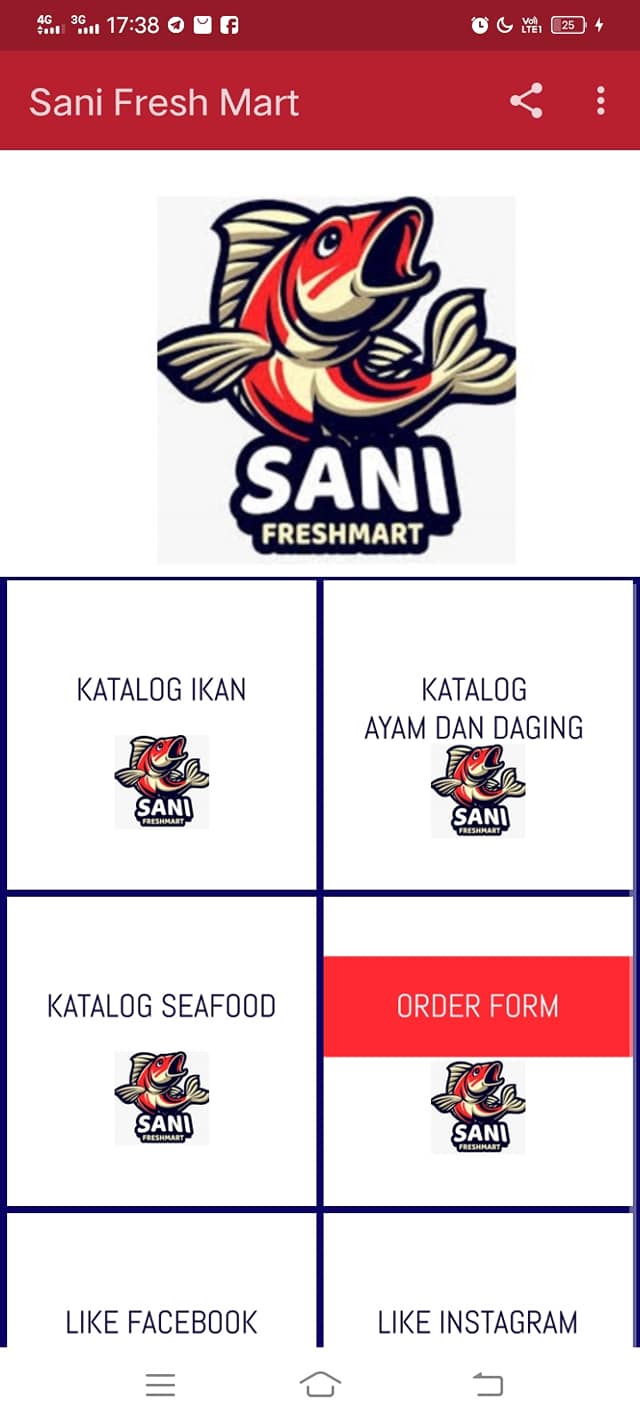View the Katalog Seafood tile
The image size is (640, 1422).
pyautogui.click(x=161, y=1050)
